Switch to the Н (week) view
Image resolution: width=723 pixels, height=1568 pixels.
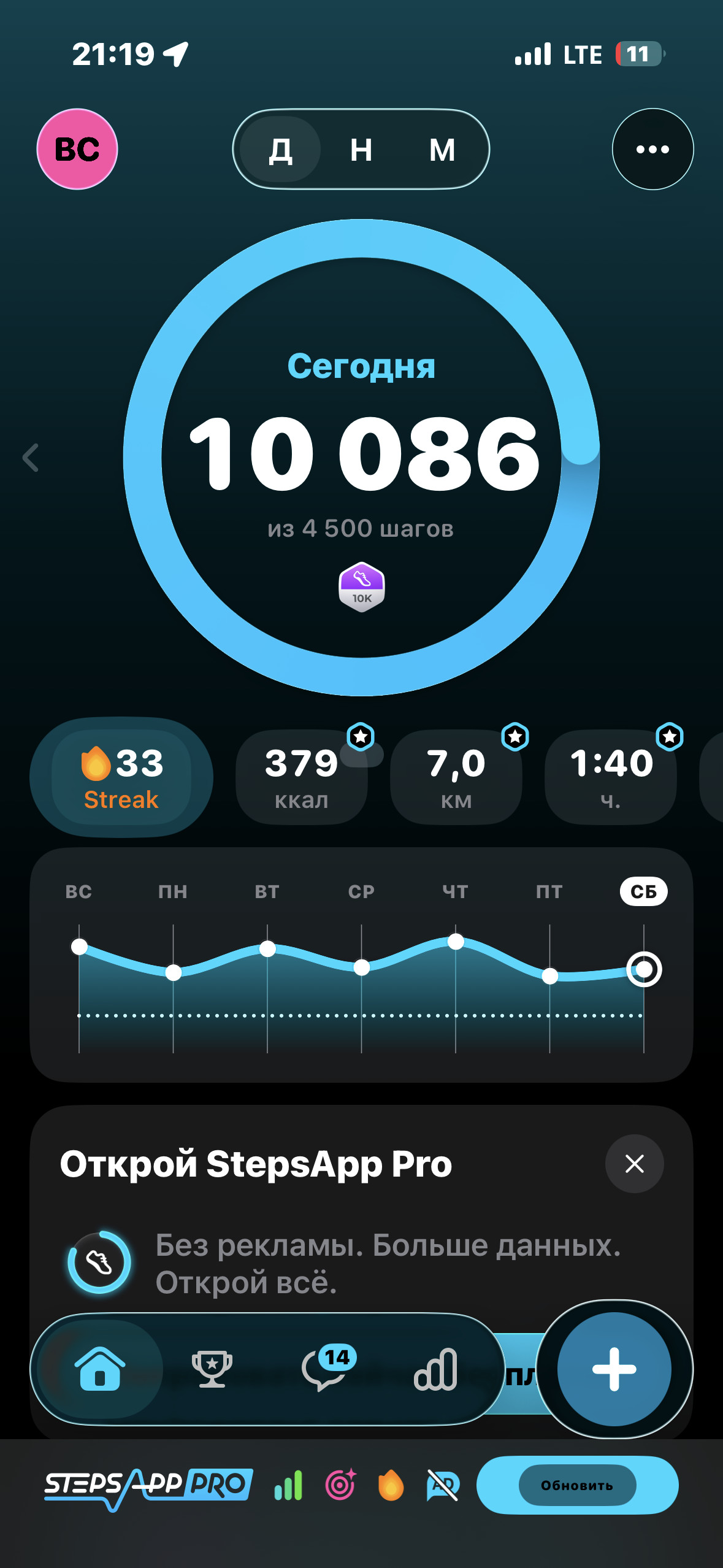tap(361, 149)
